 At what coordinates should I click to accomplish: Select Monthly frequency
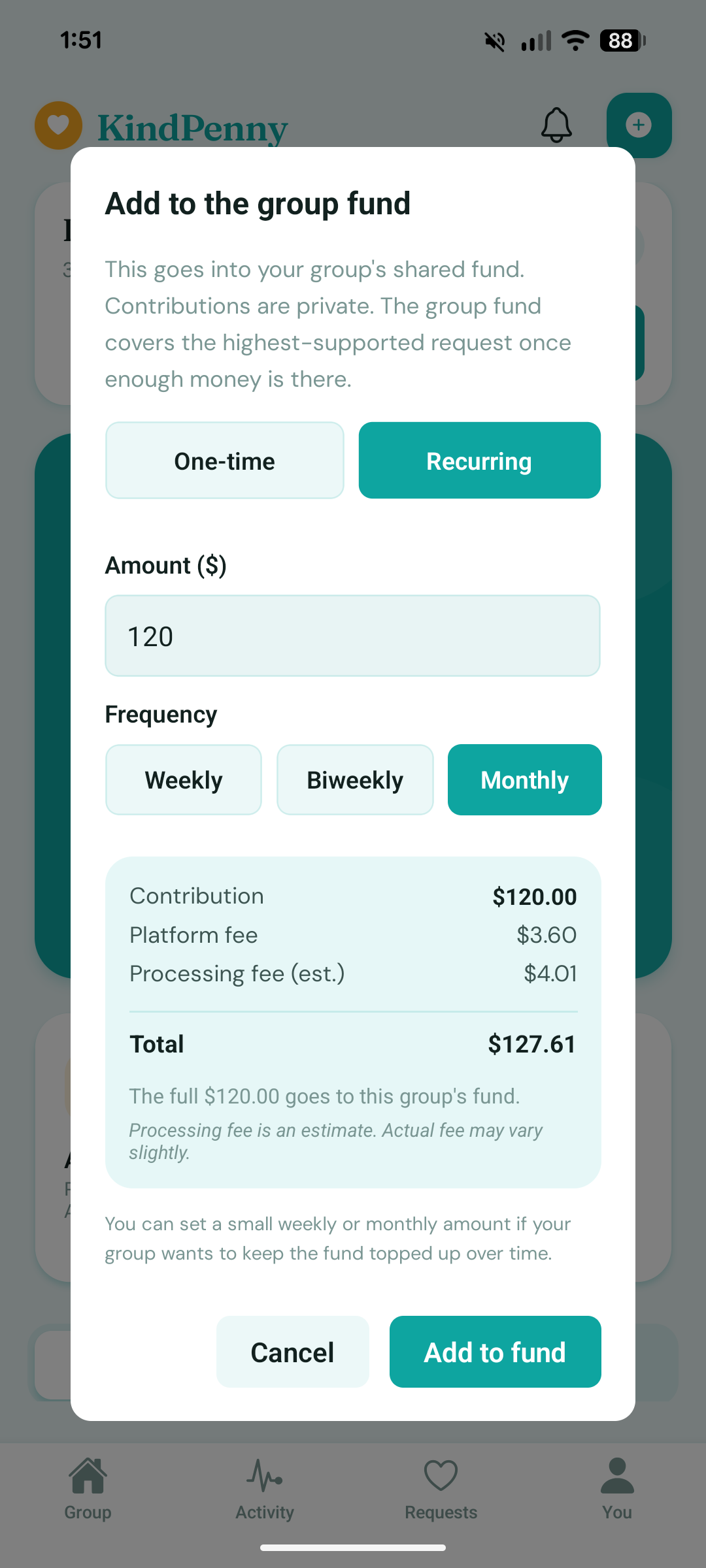point(524,780)
